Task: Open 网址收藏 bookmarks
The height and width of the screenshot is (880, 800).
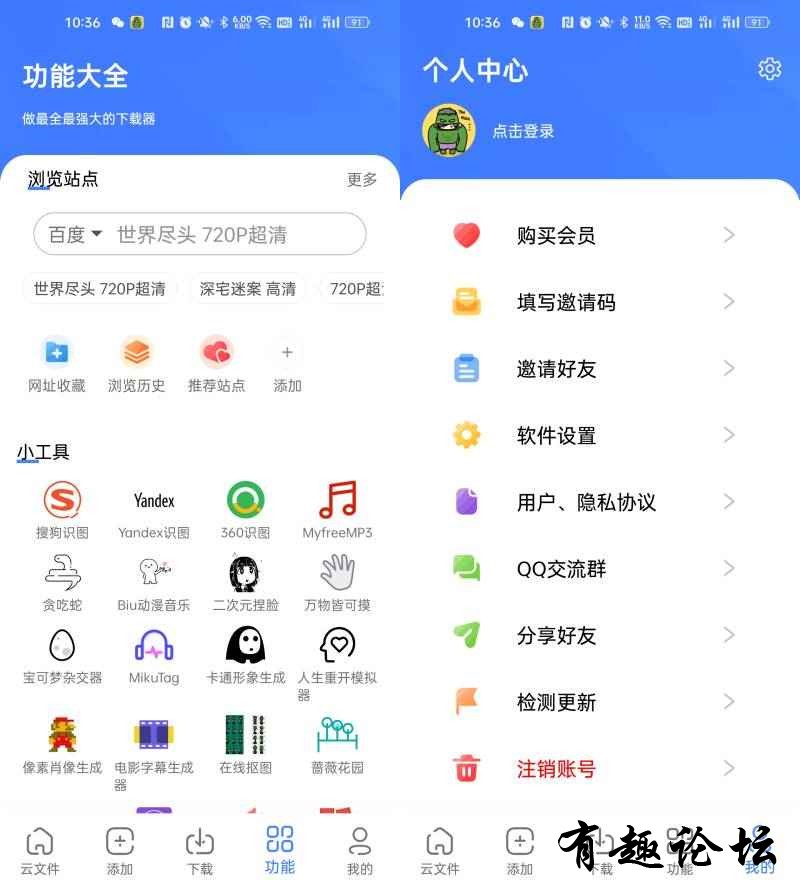Action: point(57,364)
